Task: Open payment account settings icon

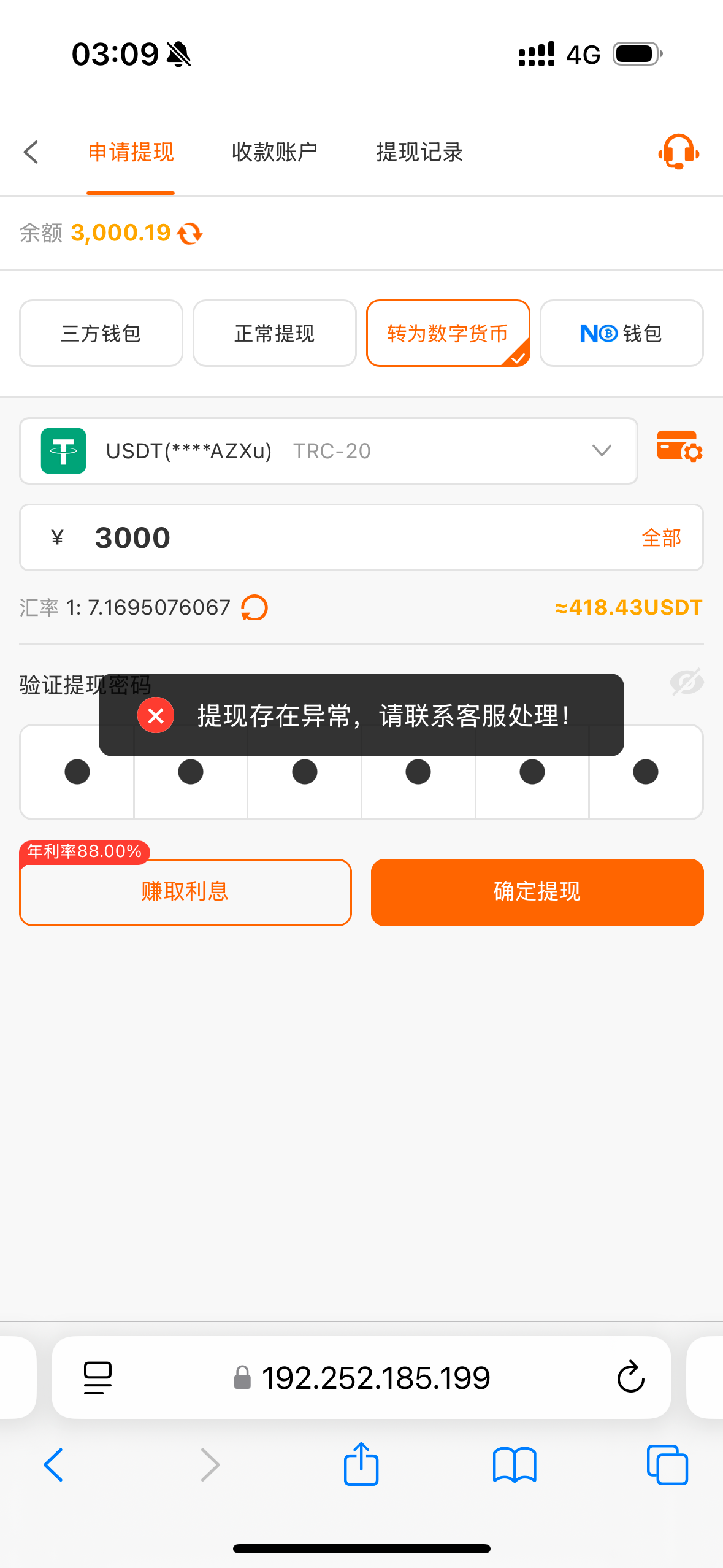Action: (x=679, y=446)
